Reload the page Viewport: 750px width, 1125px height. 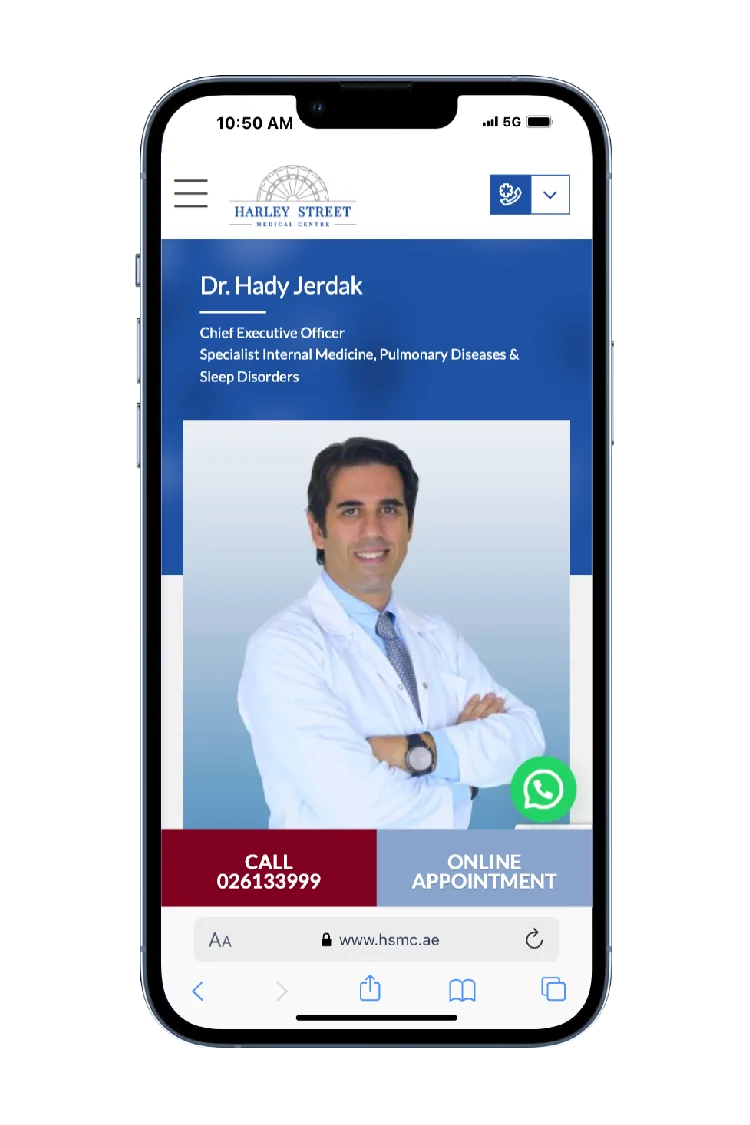click(534, 939)
